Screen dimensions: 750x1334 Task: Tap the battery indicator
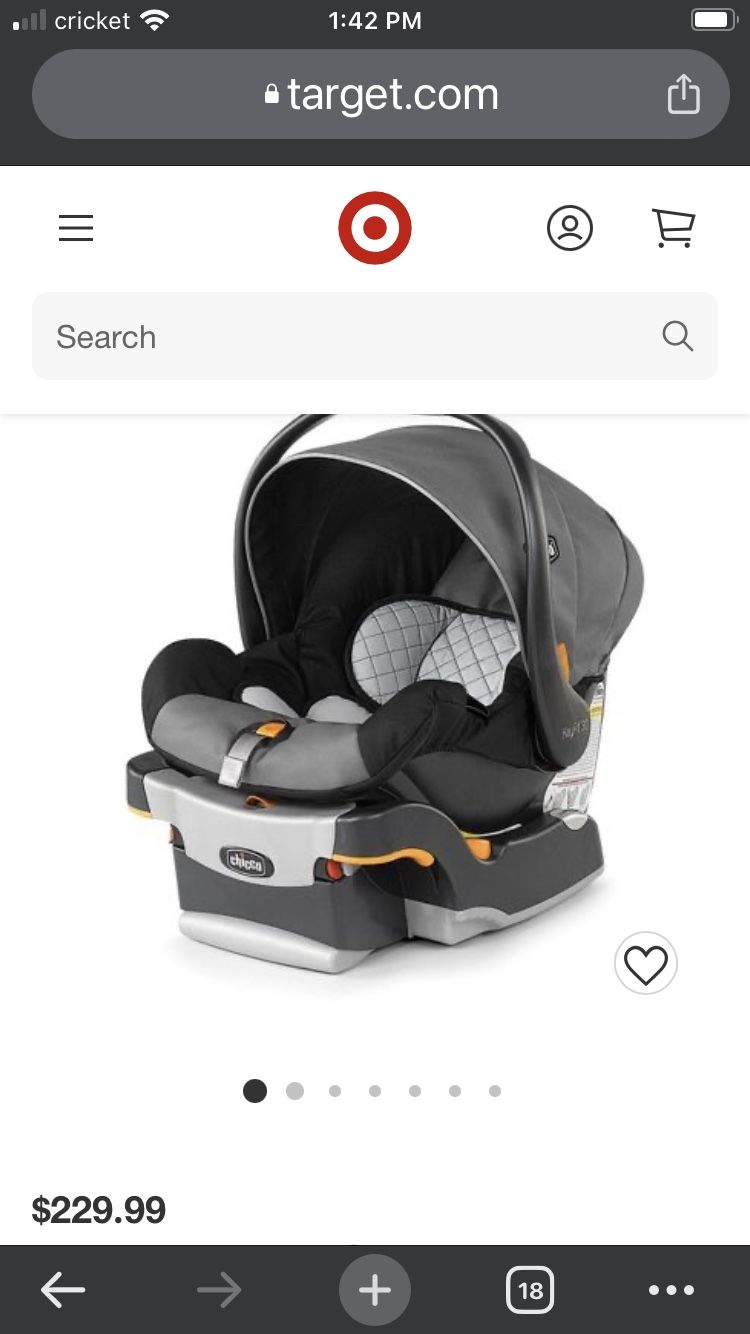point(714,19)
